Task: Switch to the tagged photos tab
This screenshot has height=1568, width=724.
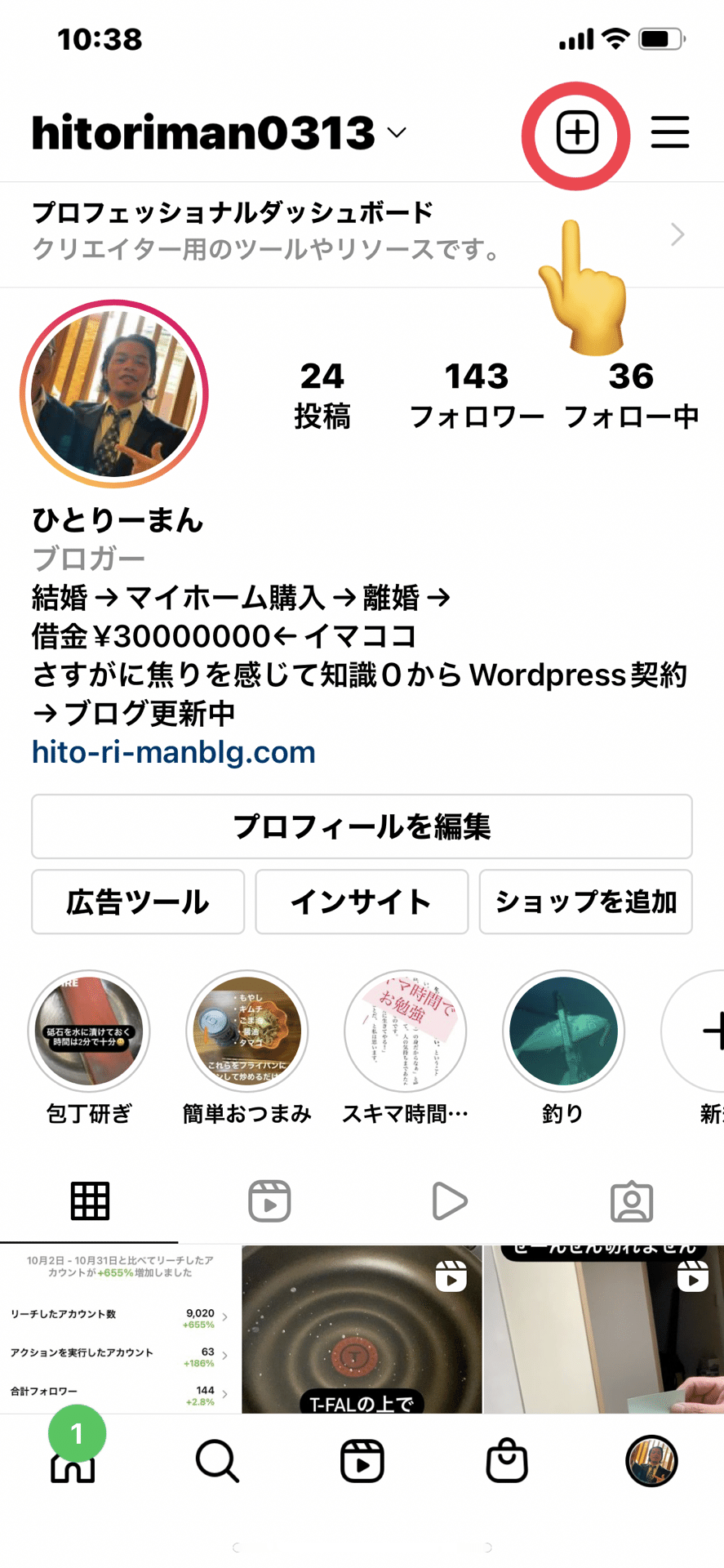Action: 632,1201
